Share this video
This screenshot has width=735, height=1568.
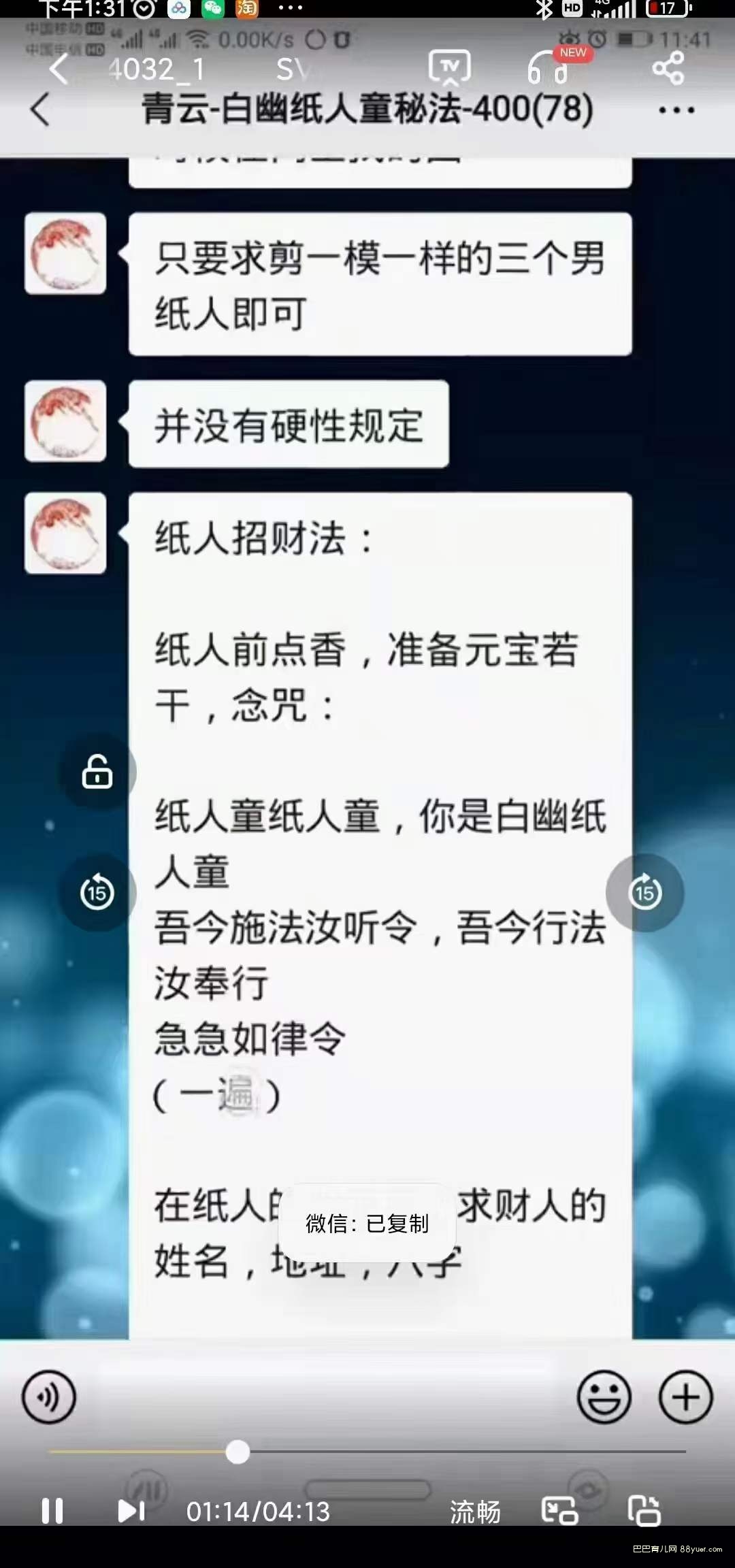[x=668, y=68]
